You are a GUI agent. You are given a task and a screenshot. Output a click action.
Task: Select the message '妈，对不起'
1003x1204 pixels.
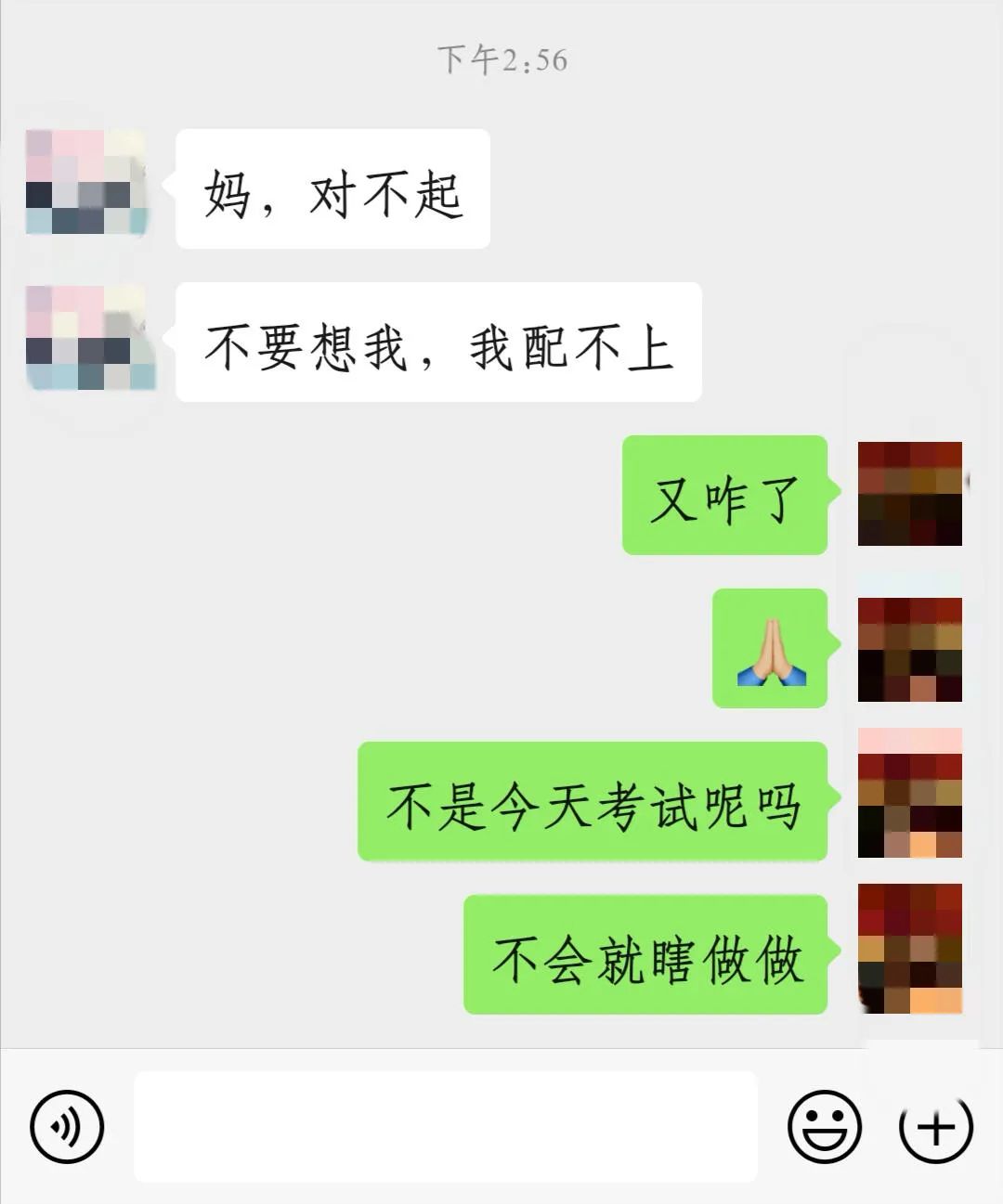coord(332,191)
